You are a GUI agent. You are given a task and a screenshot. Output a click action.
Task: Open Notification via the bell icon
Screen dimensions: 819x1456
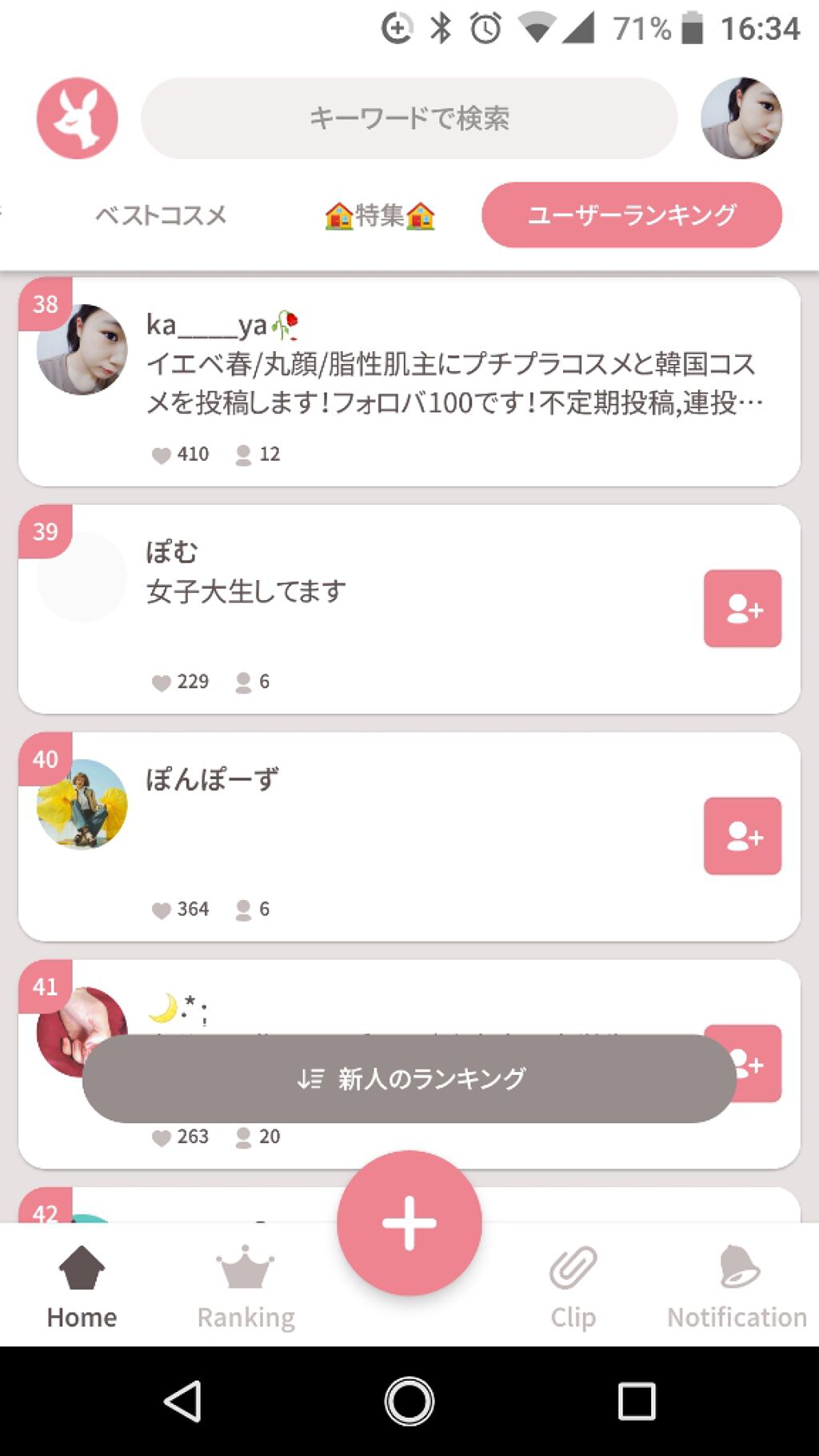tap(735, 1276)
